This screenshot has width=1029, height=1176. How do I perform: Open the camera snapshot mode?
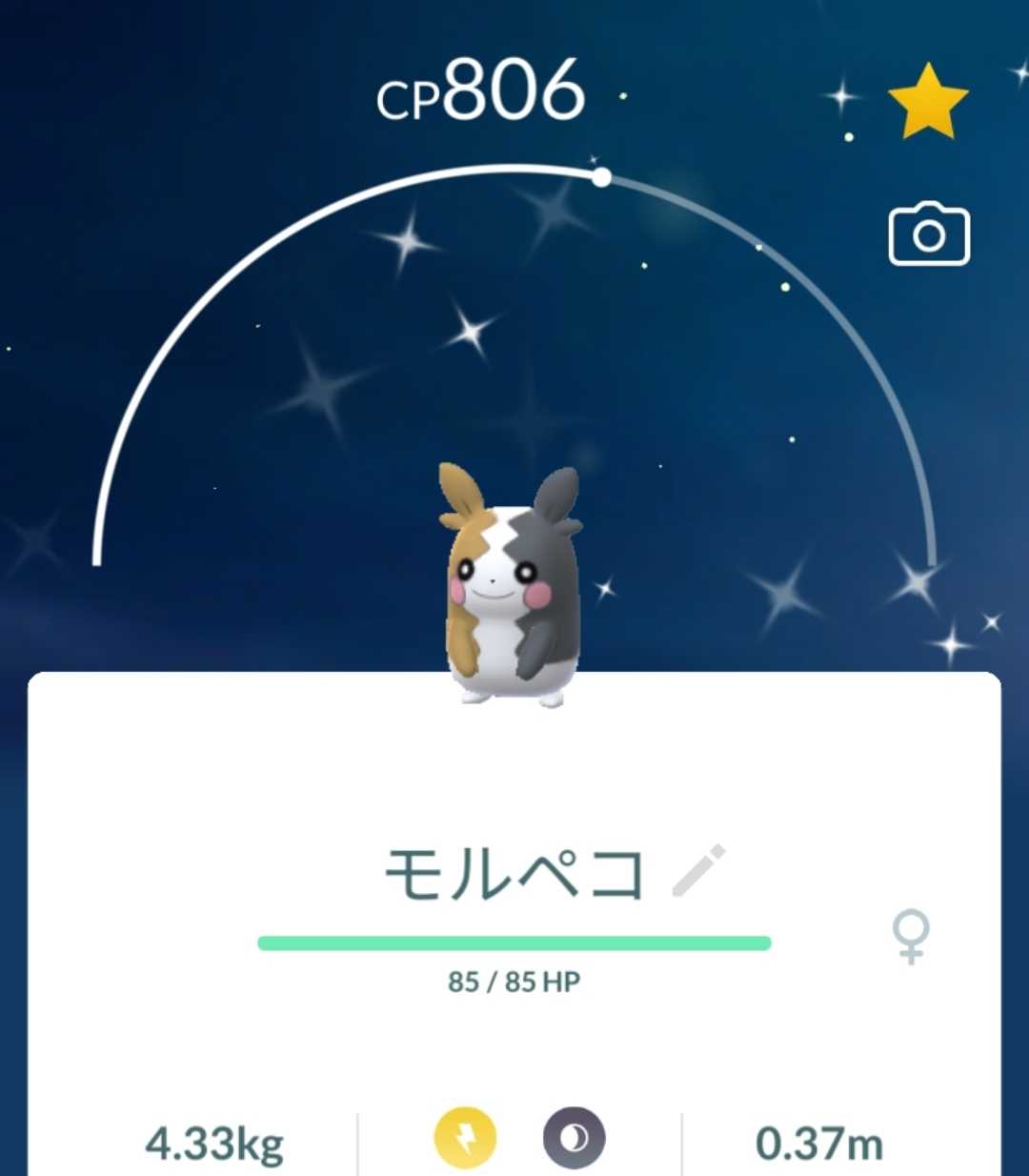pos(929,234)
